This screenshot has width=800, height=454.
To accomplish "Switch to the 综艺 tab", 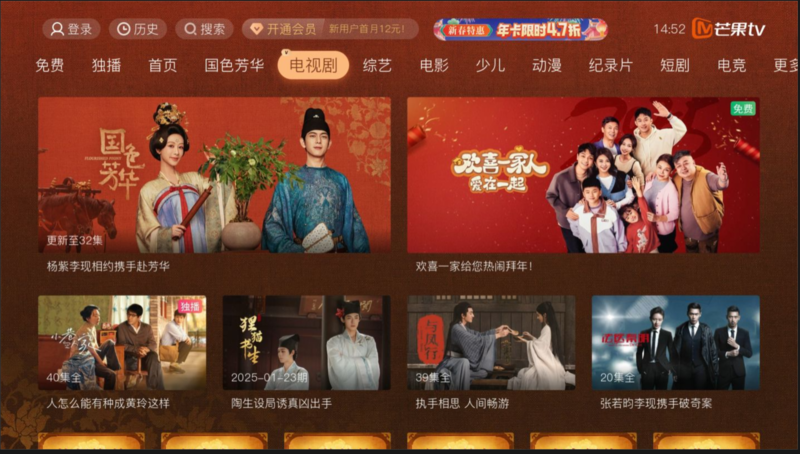I will tap(377, 66).
